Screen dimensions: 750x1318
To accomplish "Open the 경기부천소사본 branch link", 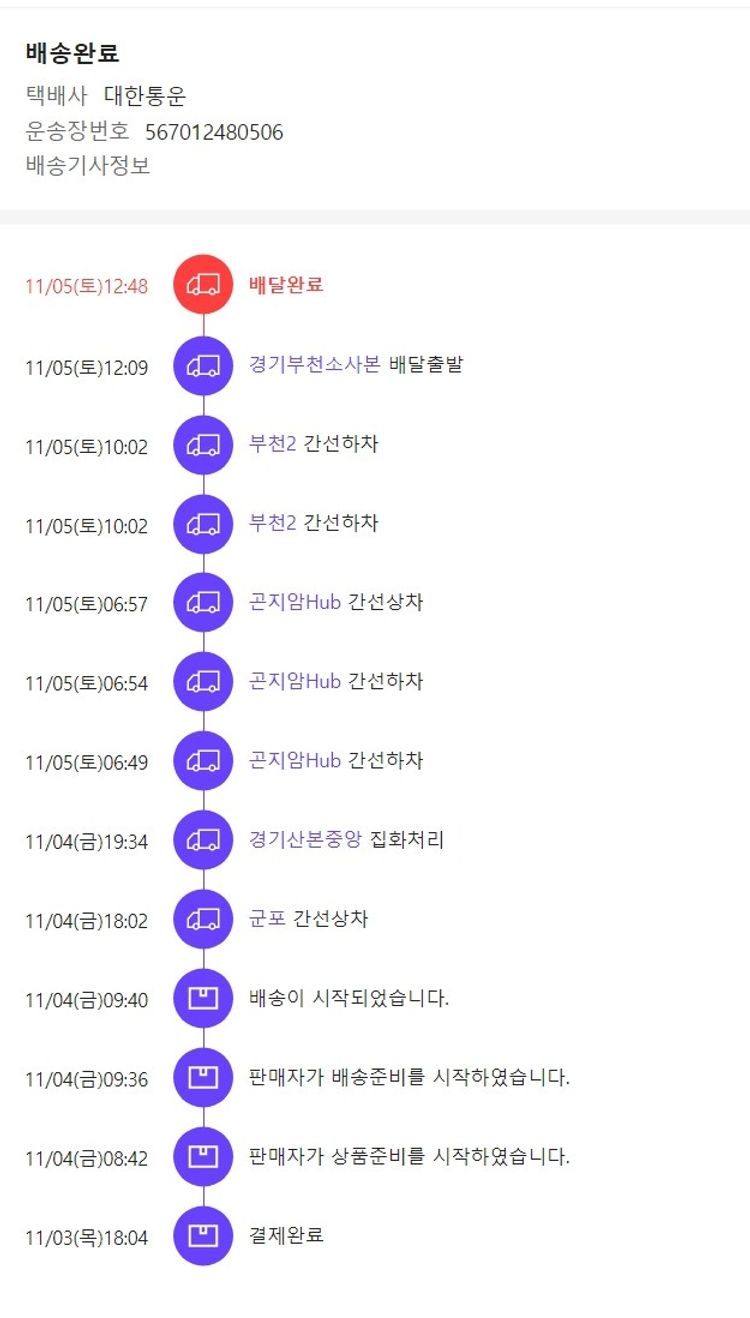I will click(314, 365).
